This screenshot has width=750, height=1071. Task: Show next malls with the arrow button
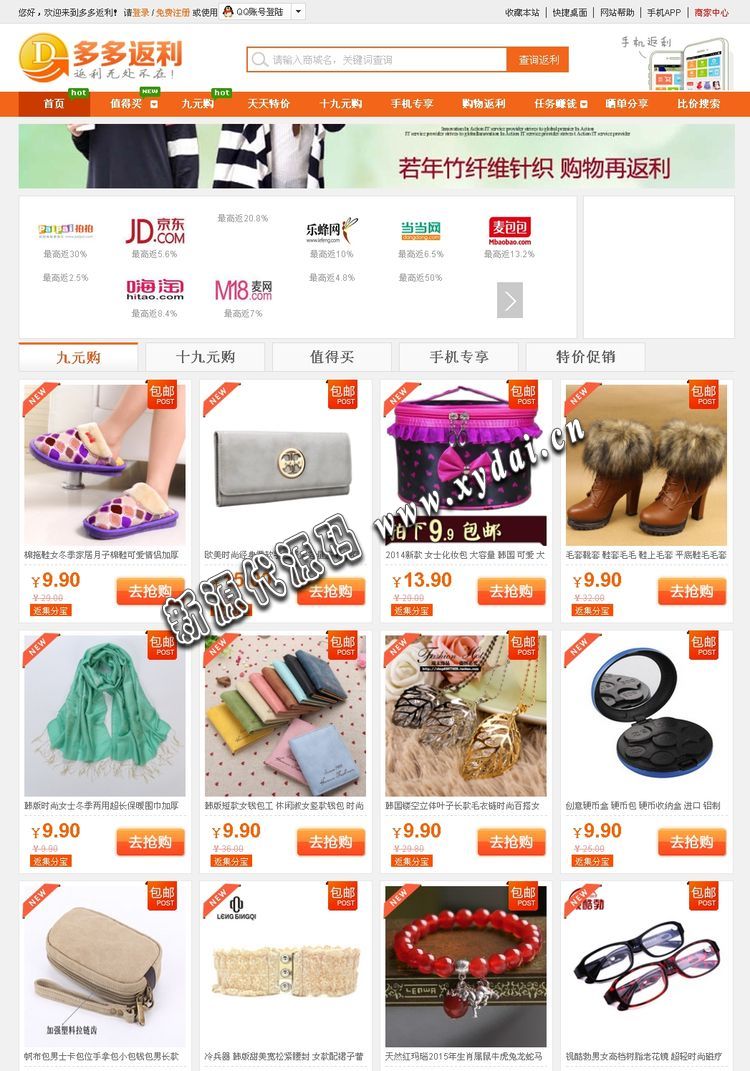510,300
